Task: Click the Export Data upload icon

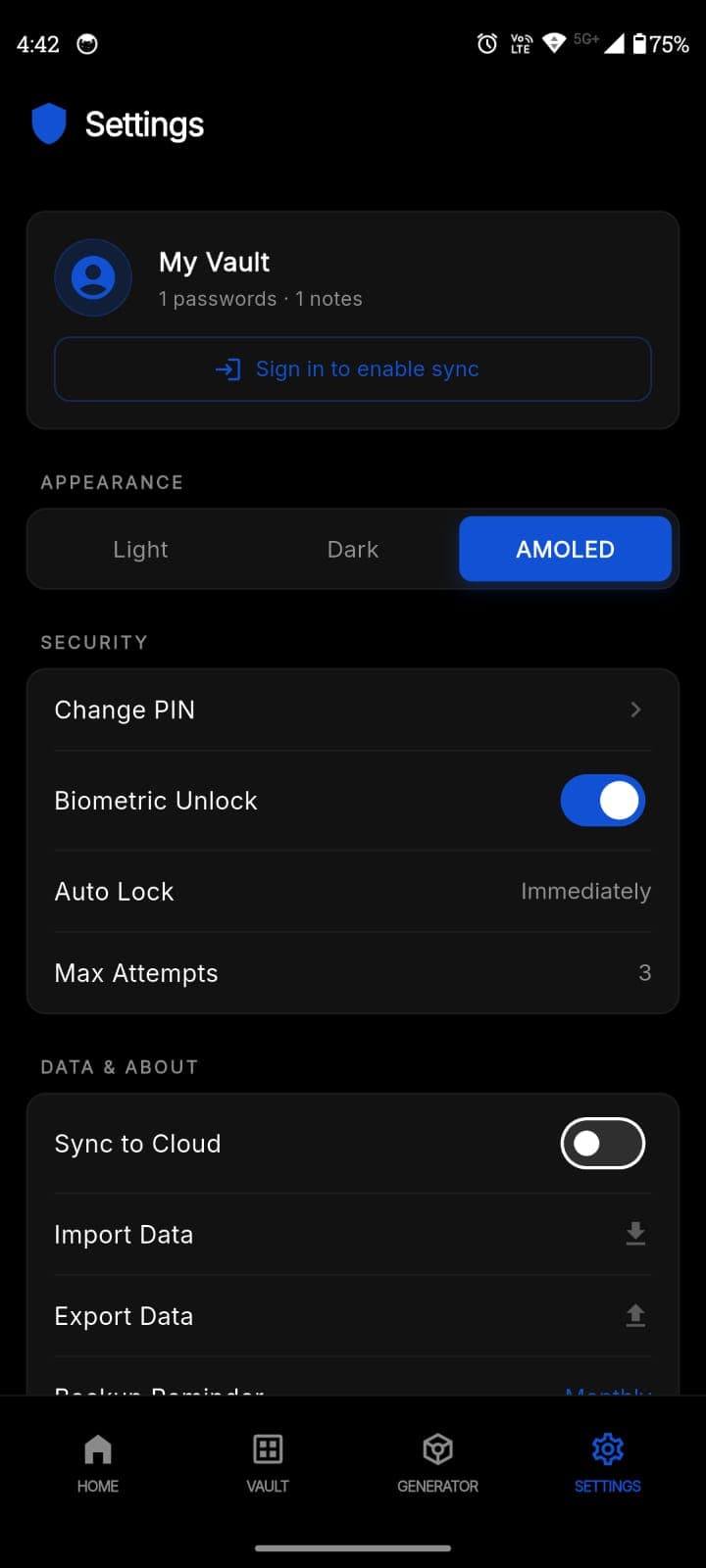Action: click(635, 1315)
